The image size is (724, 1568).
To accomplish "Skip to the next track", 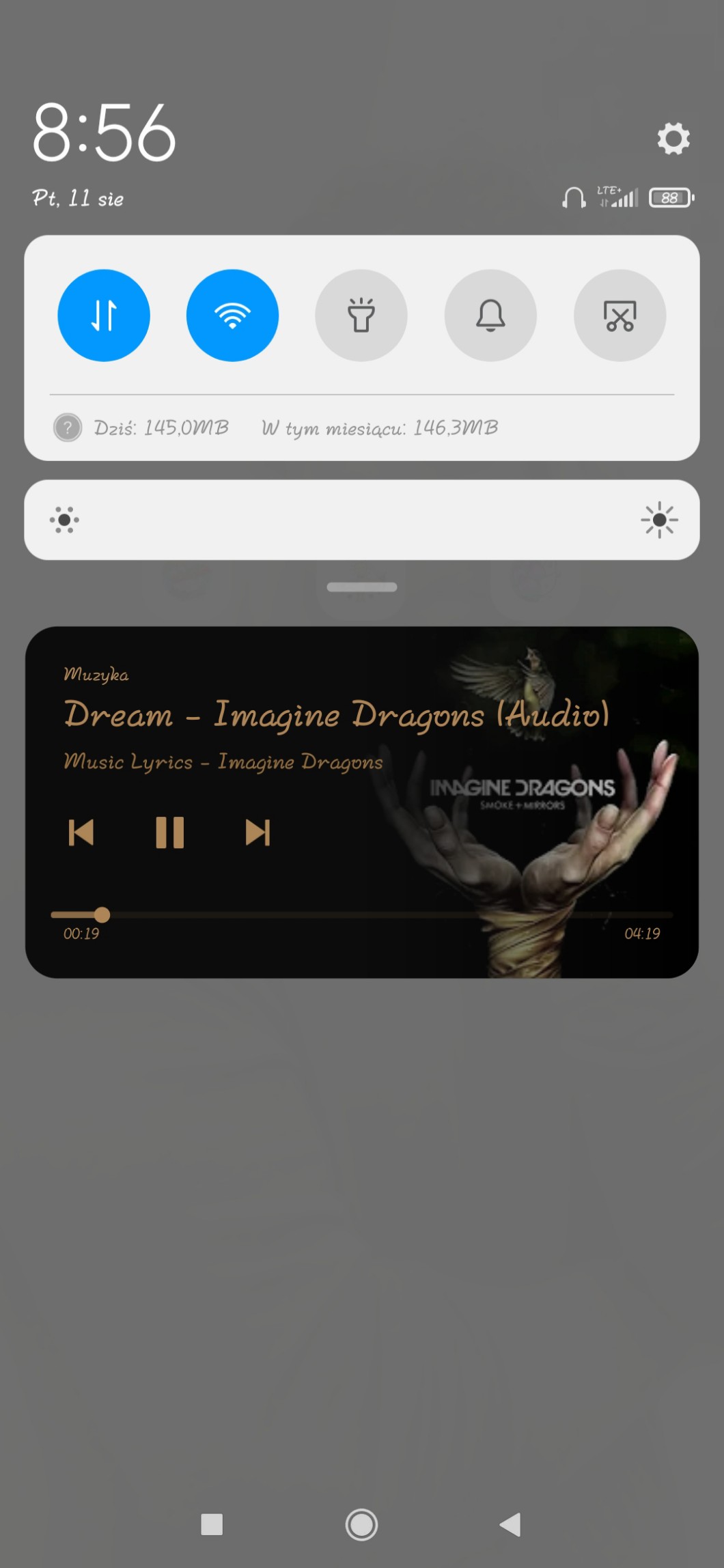I will 257,832.
